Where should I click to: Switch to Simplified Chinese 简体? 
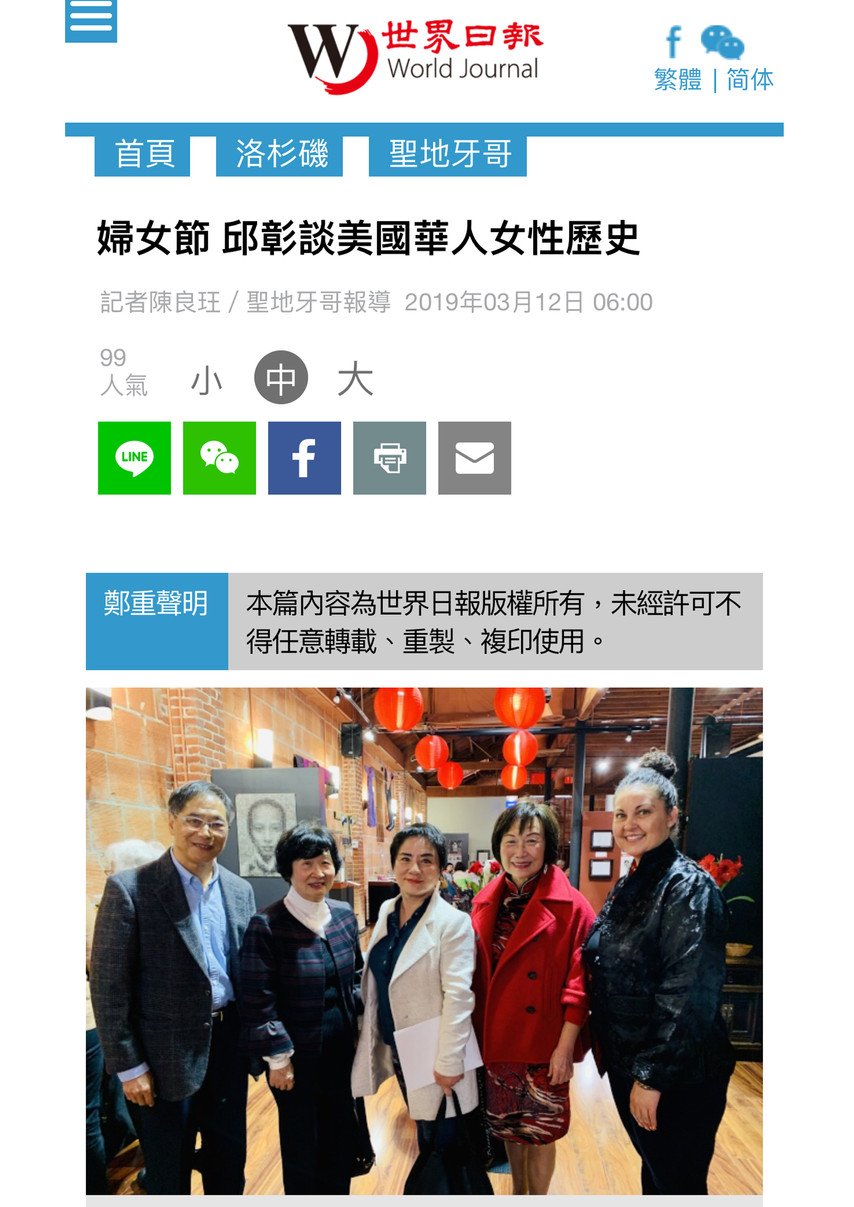750,80
